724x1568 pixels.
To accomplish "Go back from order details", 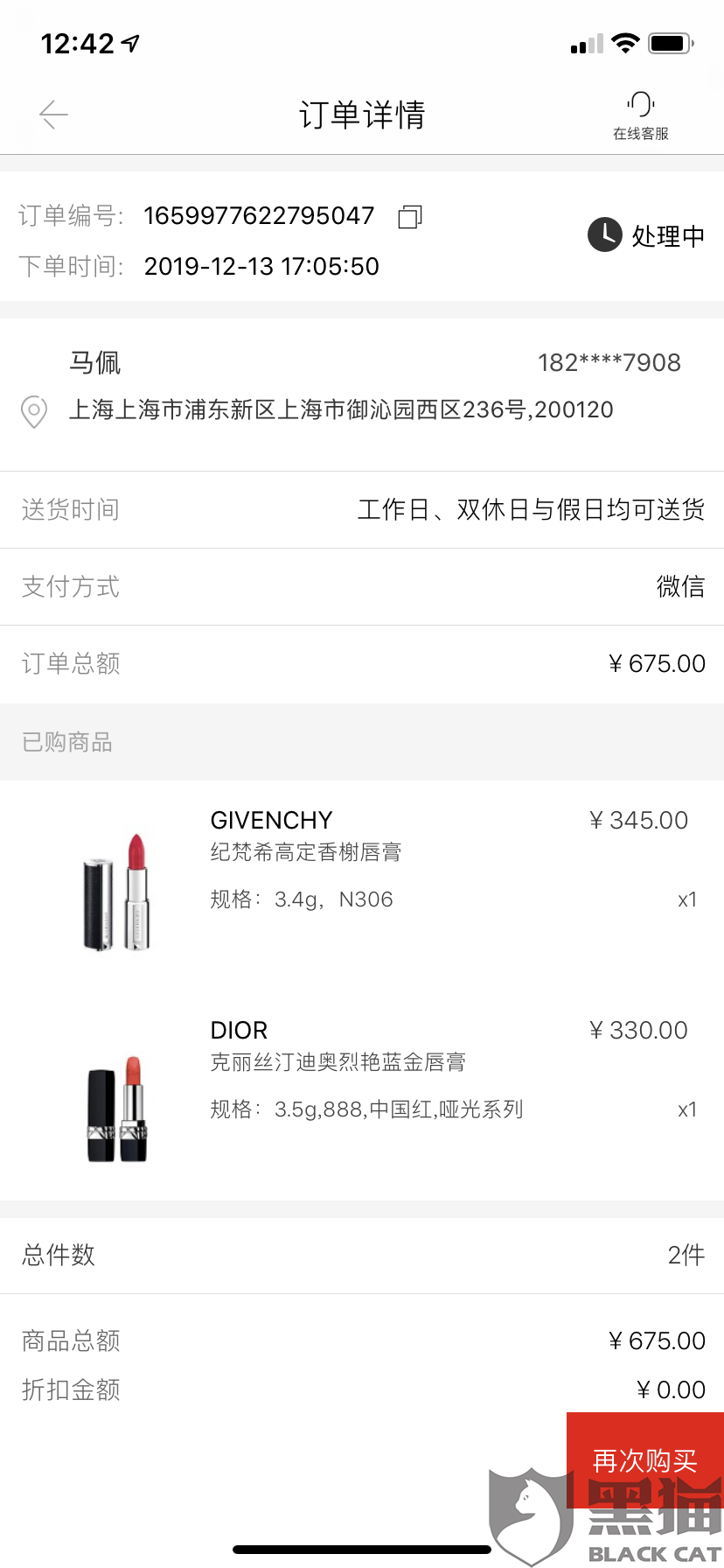I will [x=53, y=115].
